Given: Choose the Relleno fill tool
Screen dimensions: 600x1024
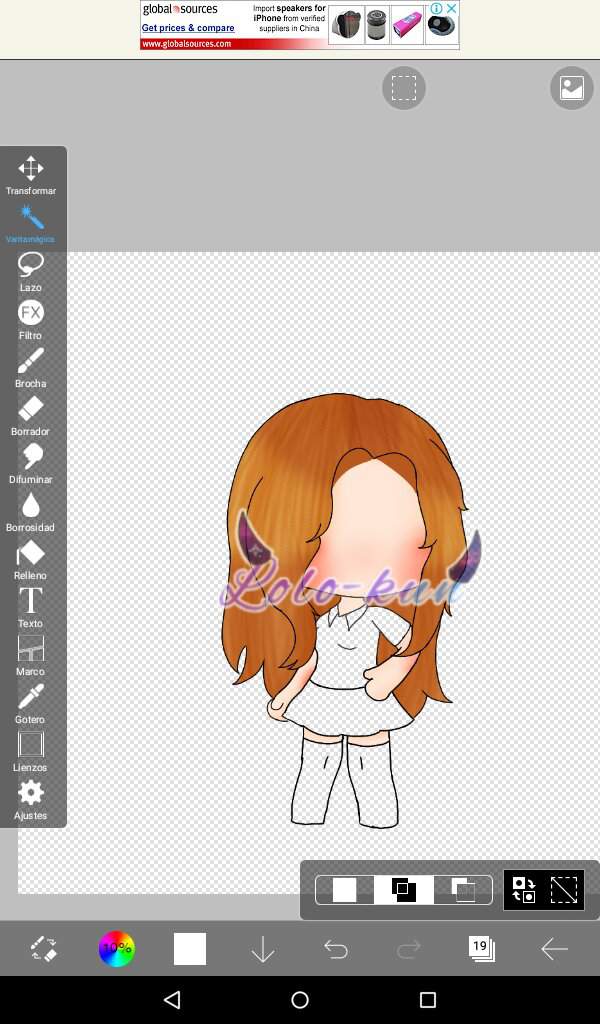Looking at the screenshot, I should pyautogui.click(x=31, y=558).
